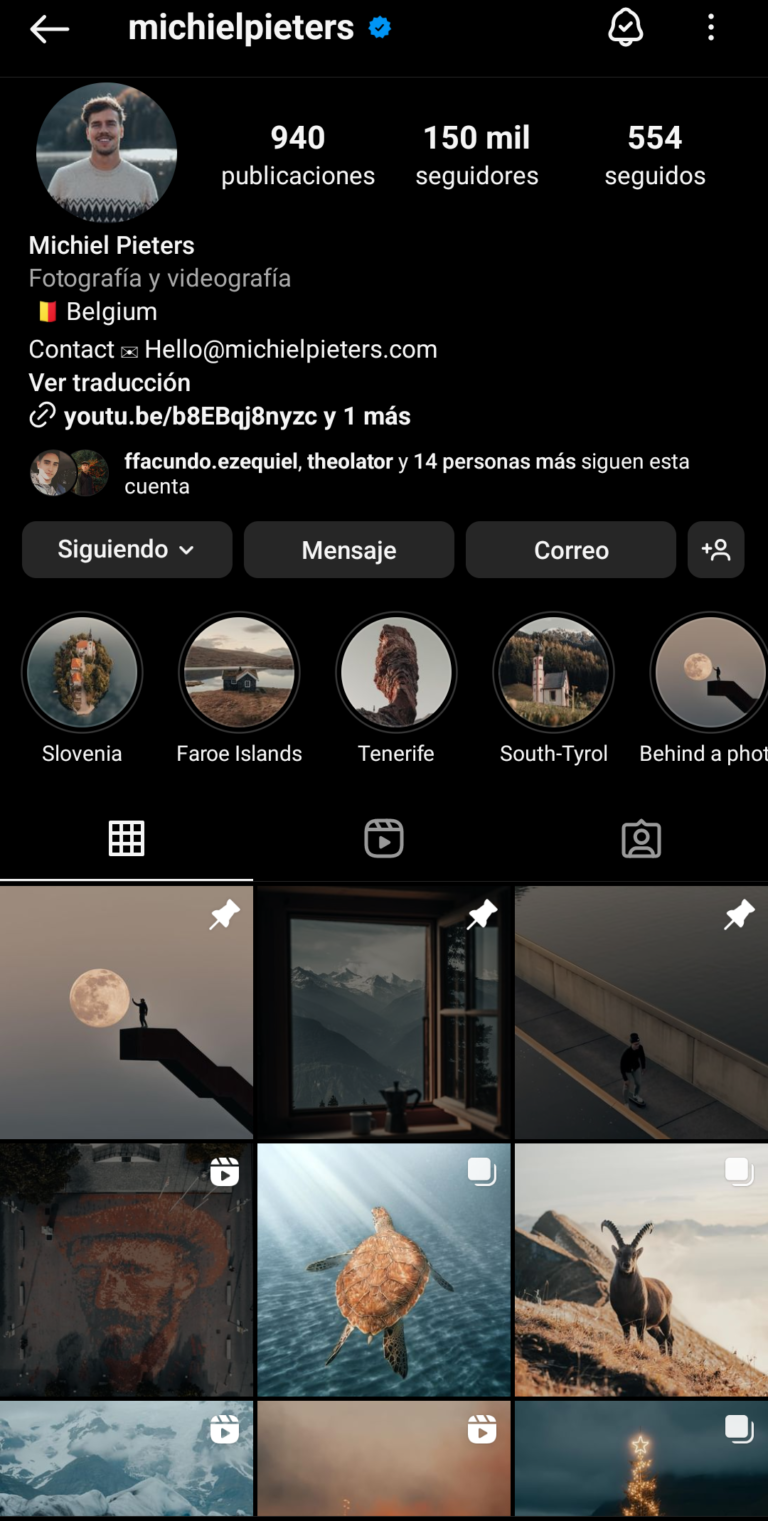This screenshot has width=768, height=1521.
Task: Show suggested accounts with add-person icon
Action: 716,549
